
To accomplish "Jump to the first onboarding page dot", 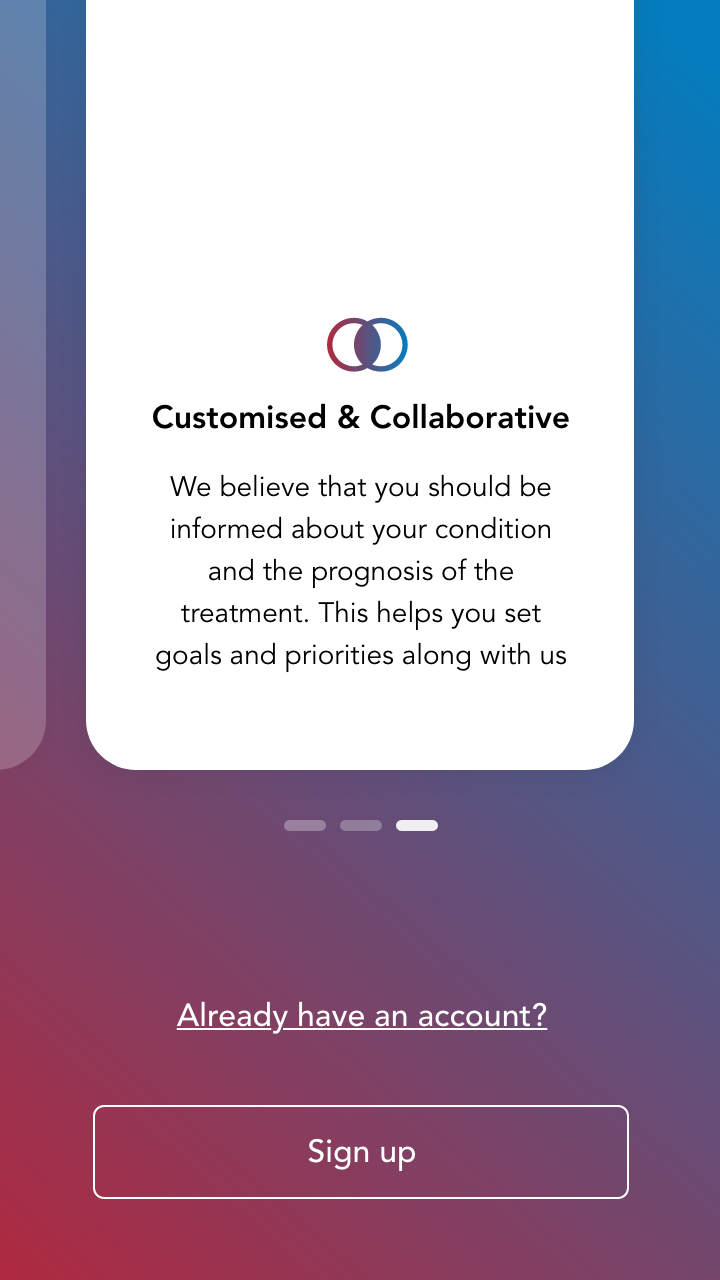I will tap(305, 826).
